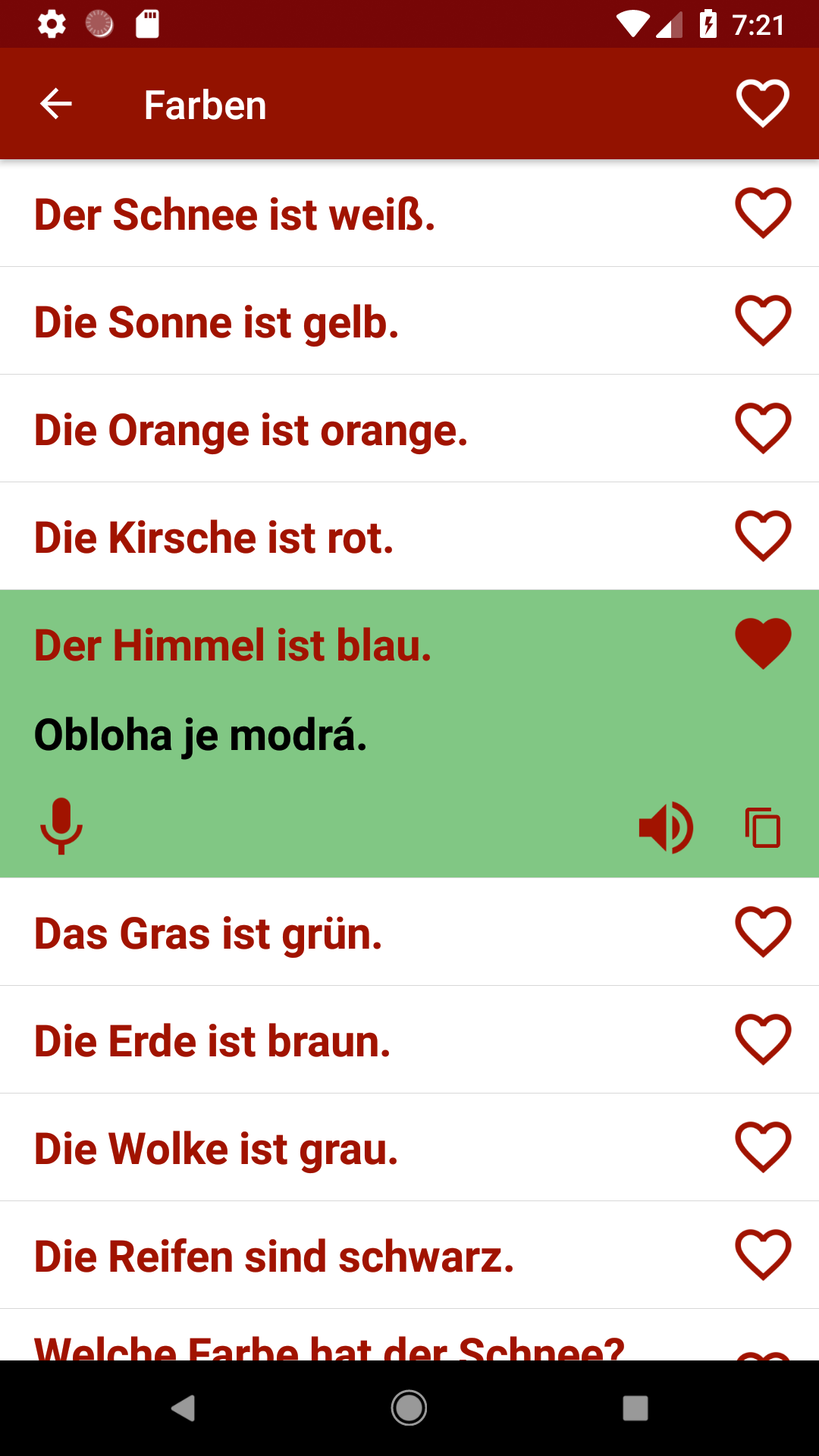Favorite 'Die Sonne ist gelb.'
Viewport: 819px width, 1456px height.
tap(763, 321)
